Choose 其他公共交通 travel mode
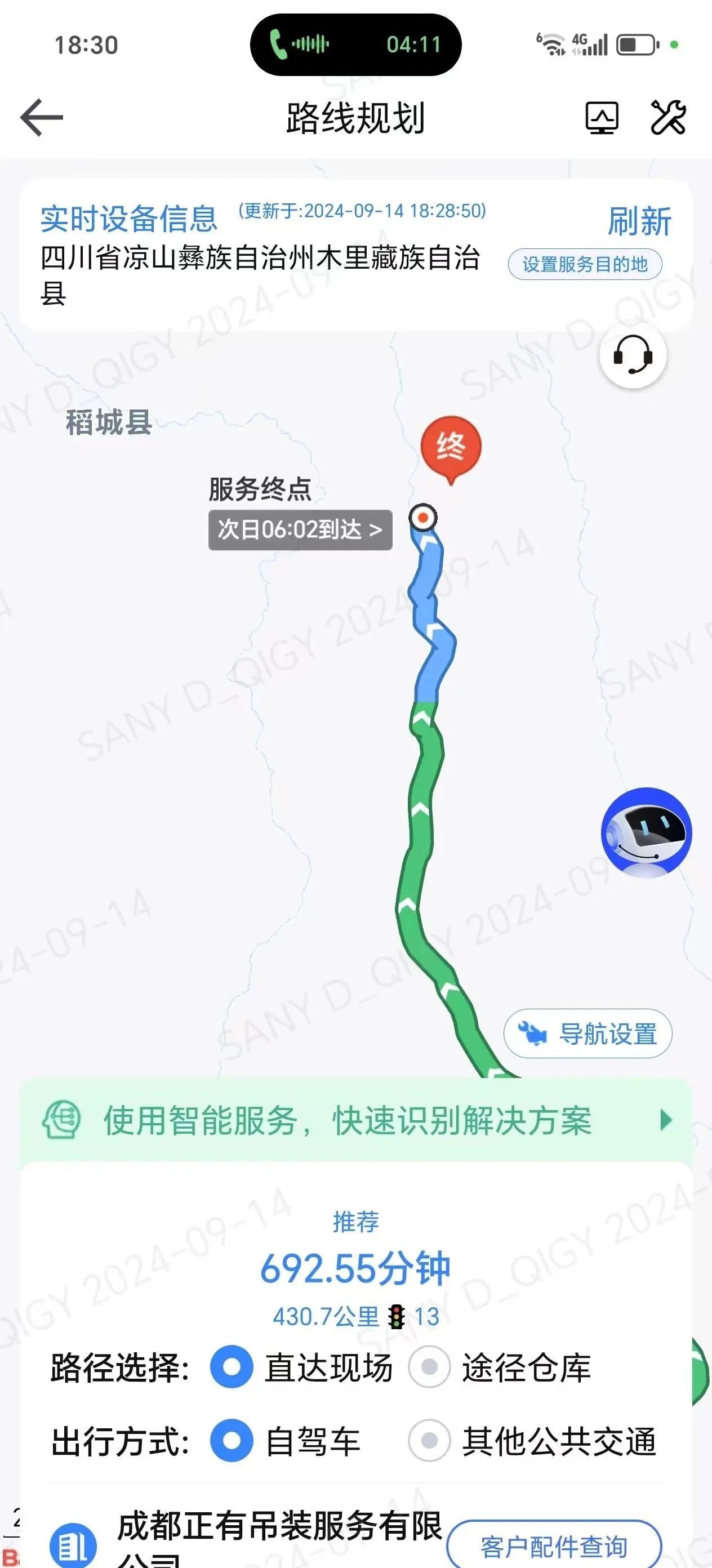 pos(430,1441)
